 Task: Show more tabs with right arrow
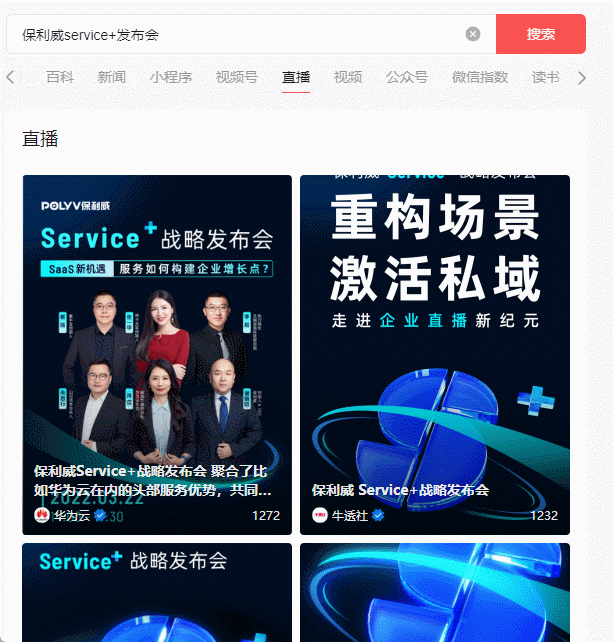click(582, 77)
